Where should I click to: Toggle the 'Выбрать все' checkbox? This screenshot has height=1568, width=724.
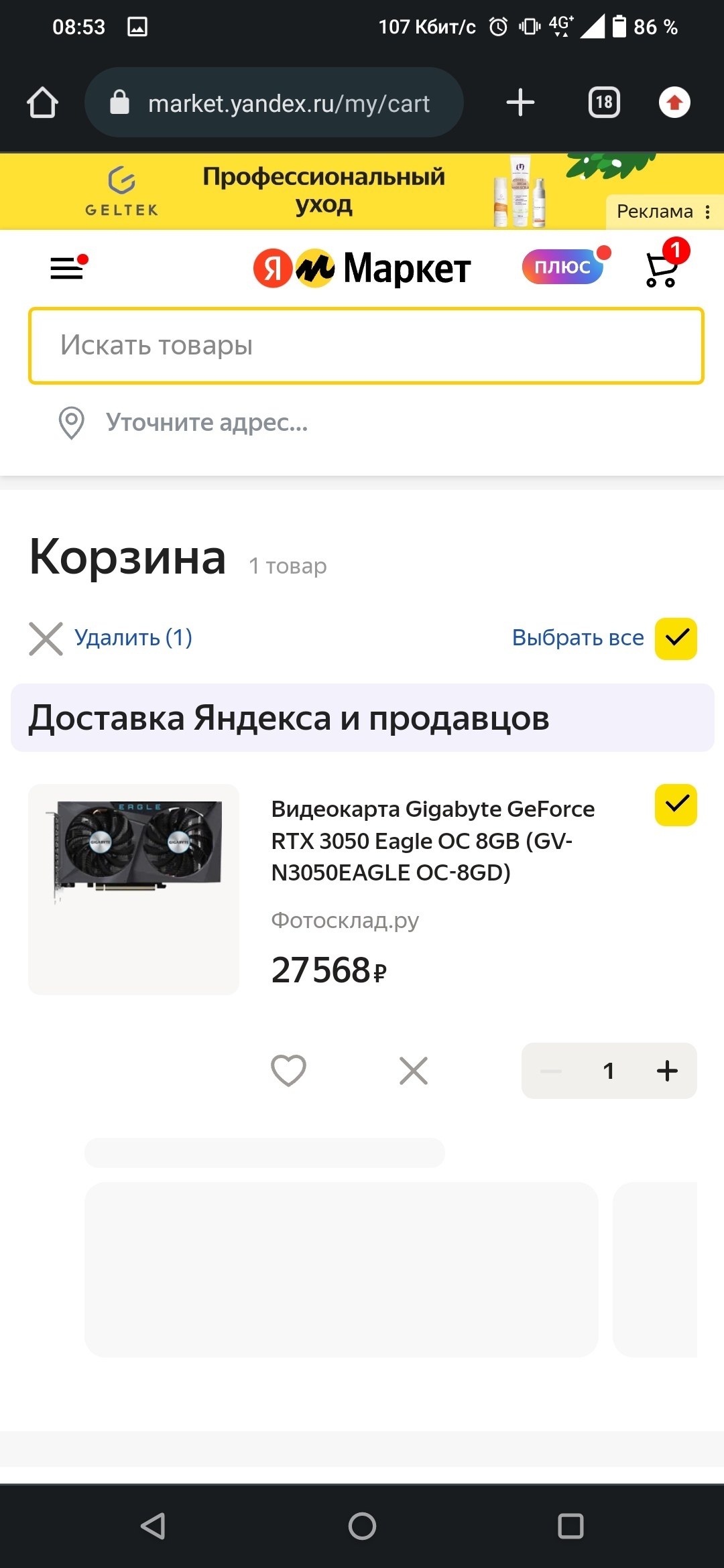[x=676, y=638]
